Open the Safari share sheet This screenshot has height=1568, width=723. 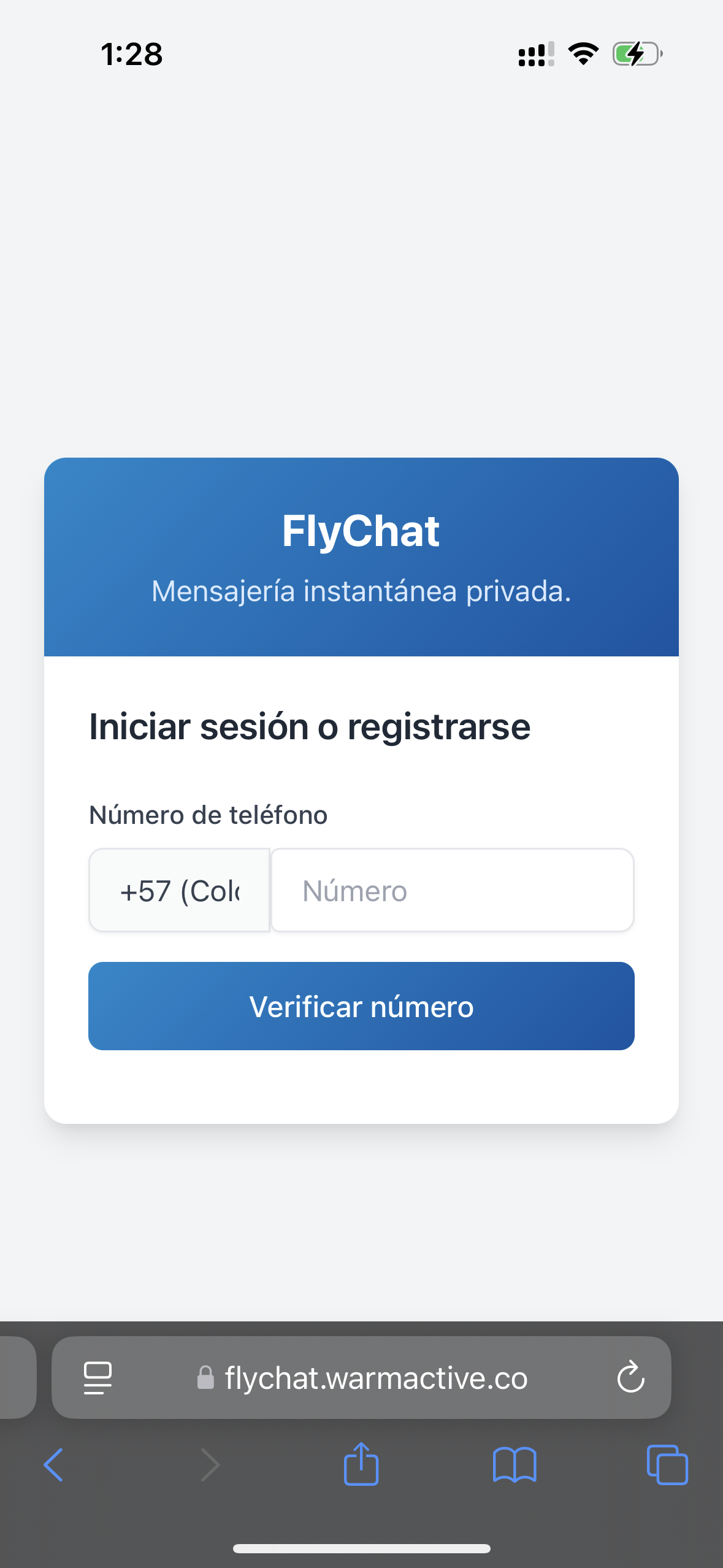click(361, 1464)
